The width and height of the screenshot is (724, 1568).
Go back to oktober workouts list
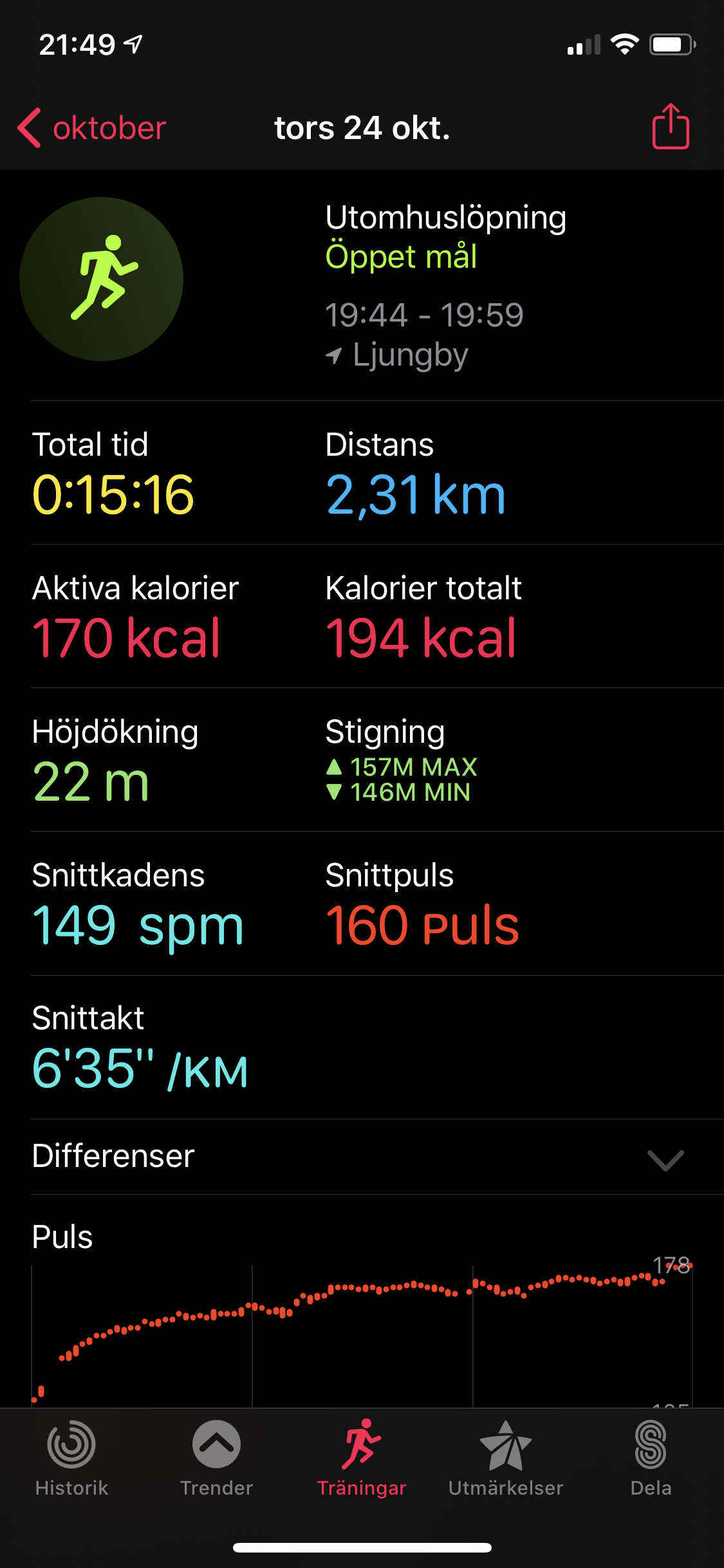(x=92, y=128)
